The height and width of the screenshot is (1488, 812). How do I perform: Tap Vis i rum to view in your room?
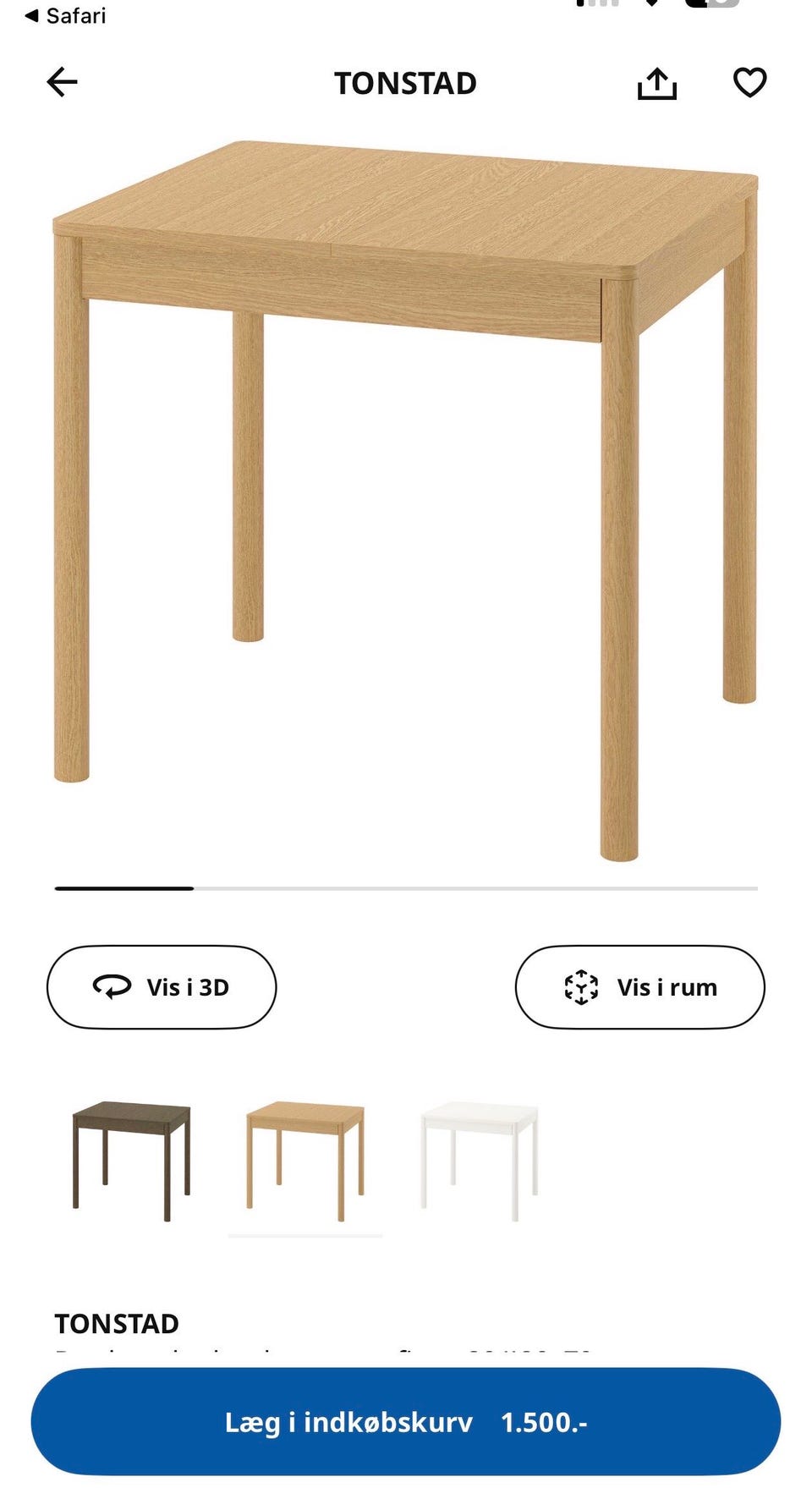[640, 986]
